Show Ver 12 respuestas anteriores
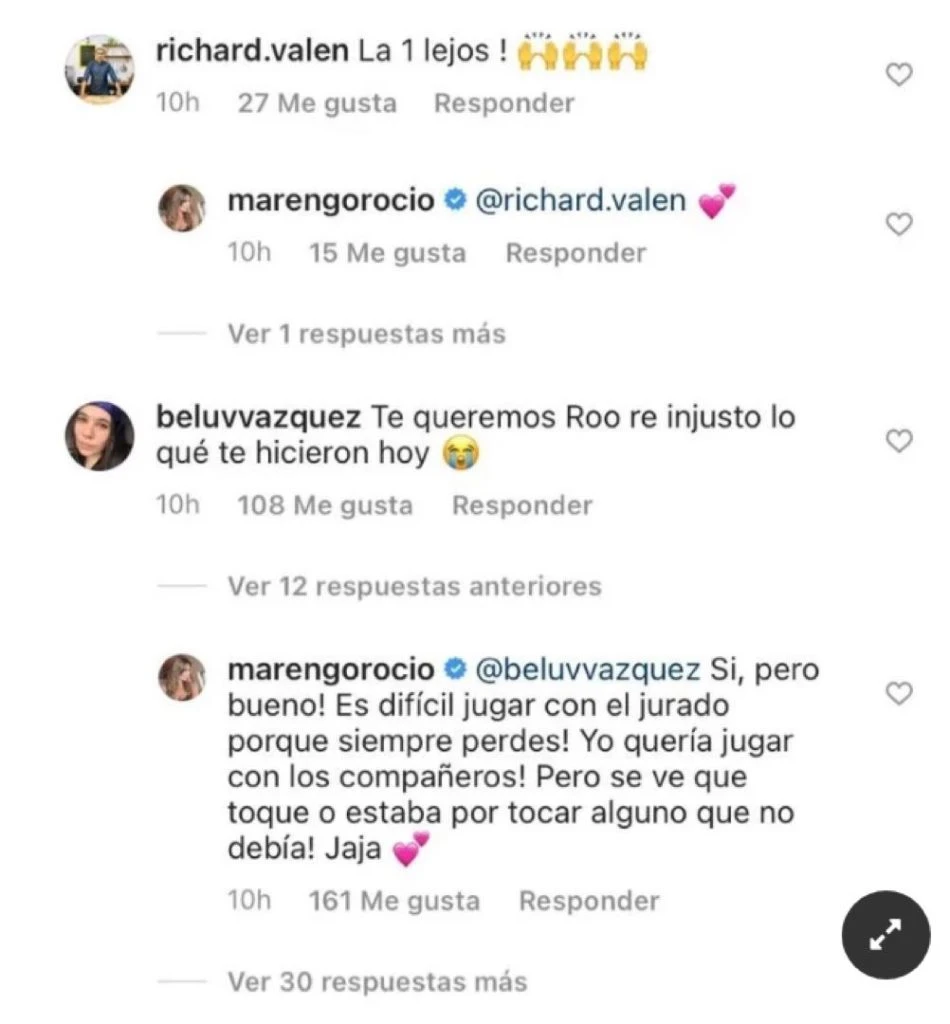The width and height of the screenshot is (950, 1024). [413, 585]
